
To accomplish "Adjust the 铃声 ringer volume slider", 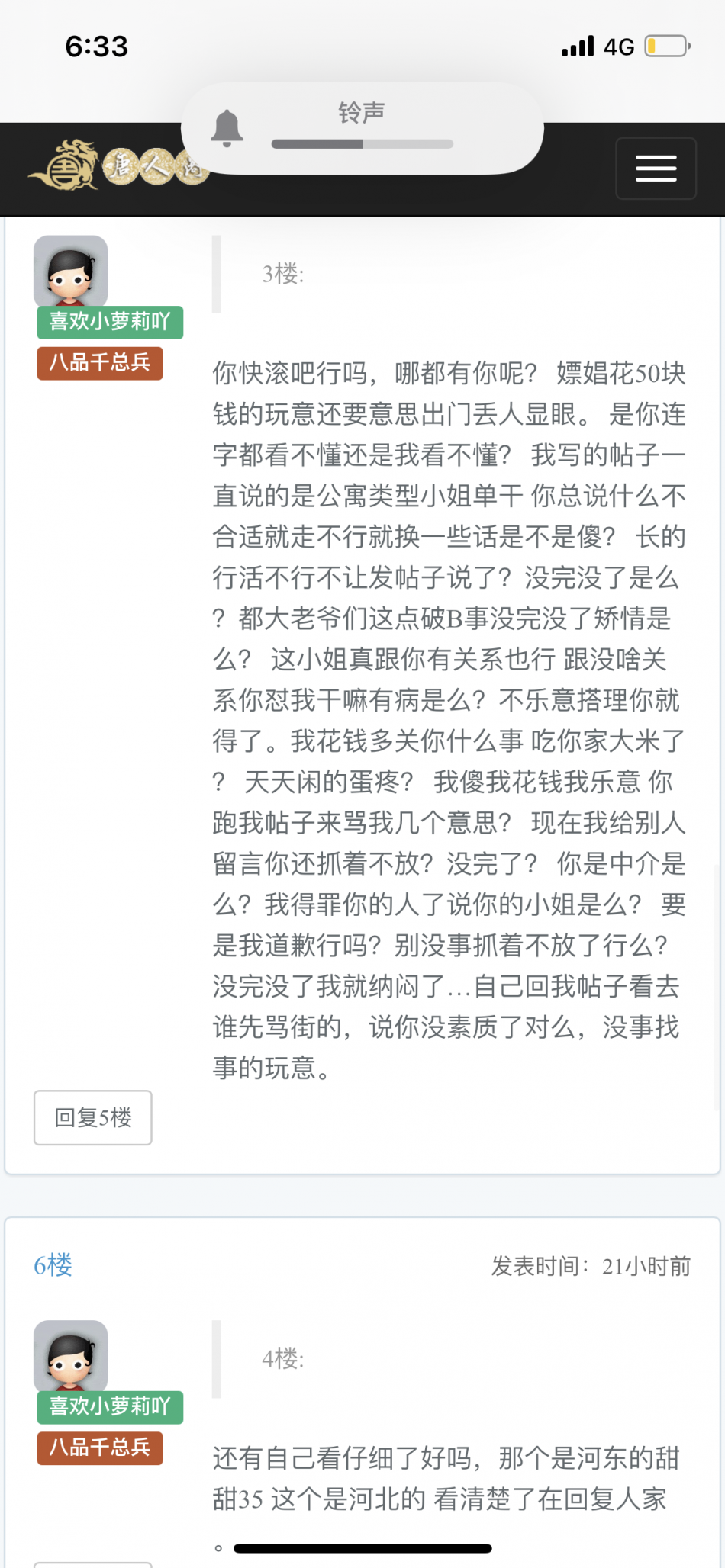I will (x=362, y=143).
